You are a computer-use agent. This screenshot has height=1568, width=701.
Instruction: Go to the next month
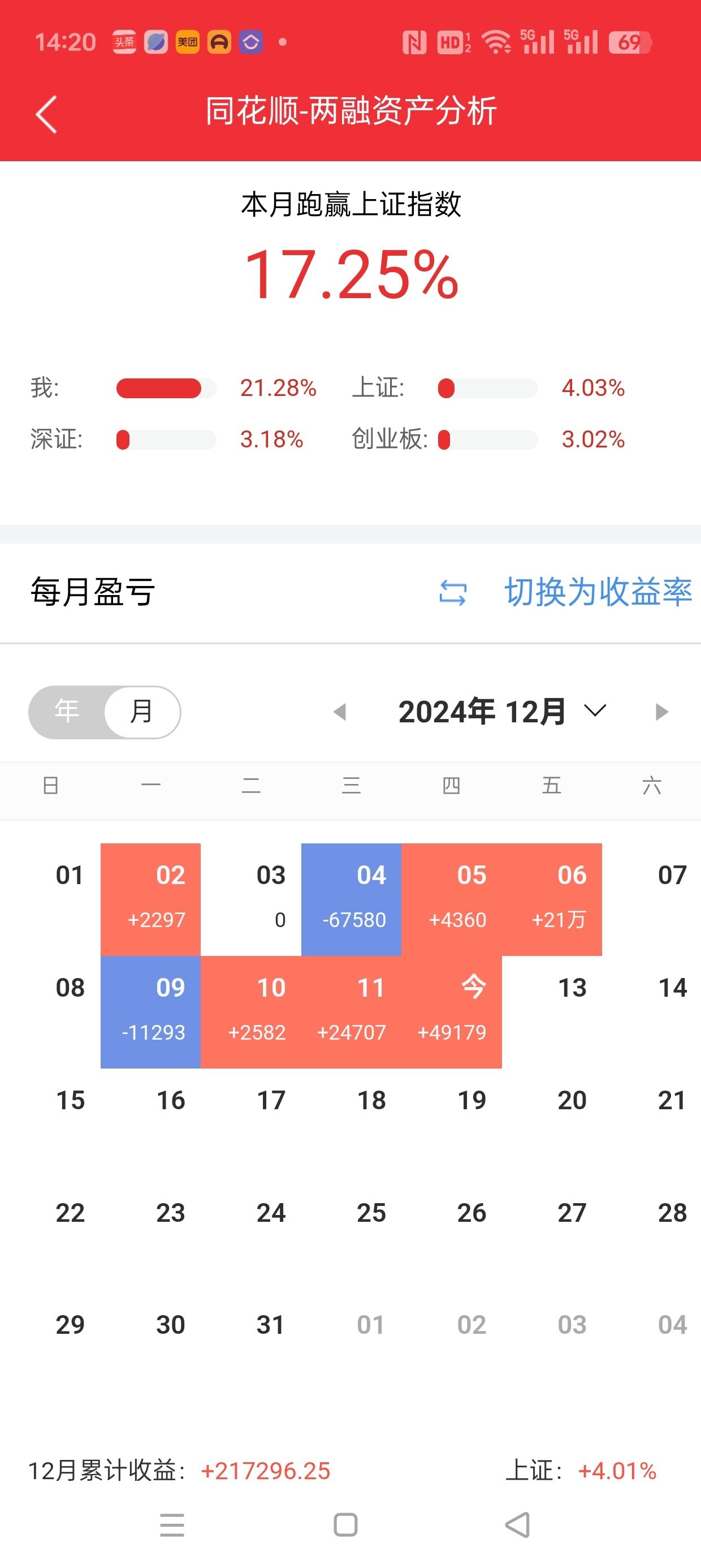(661, 712)
